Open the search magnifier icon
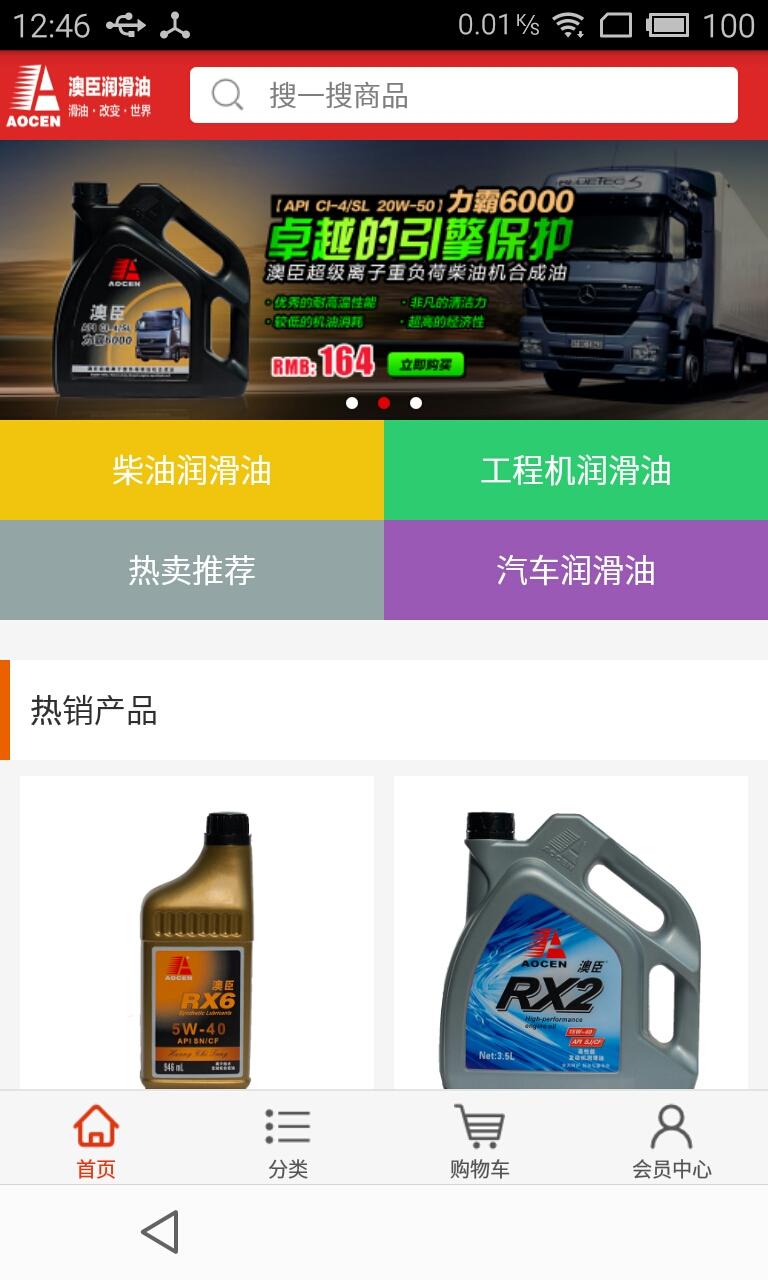 (226, 95)
